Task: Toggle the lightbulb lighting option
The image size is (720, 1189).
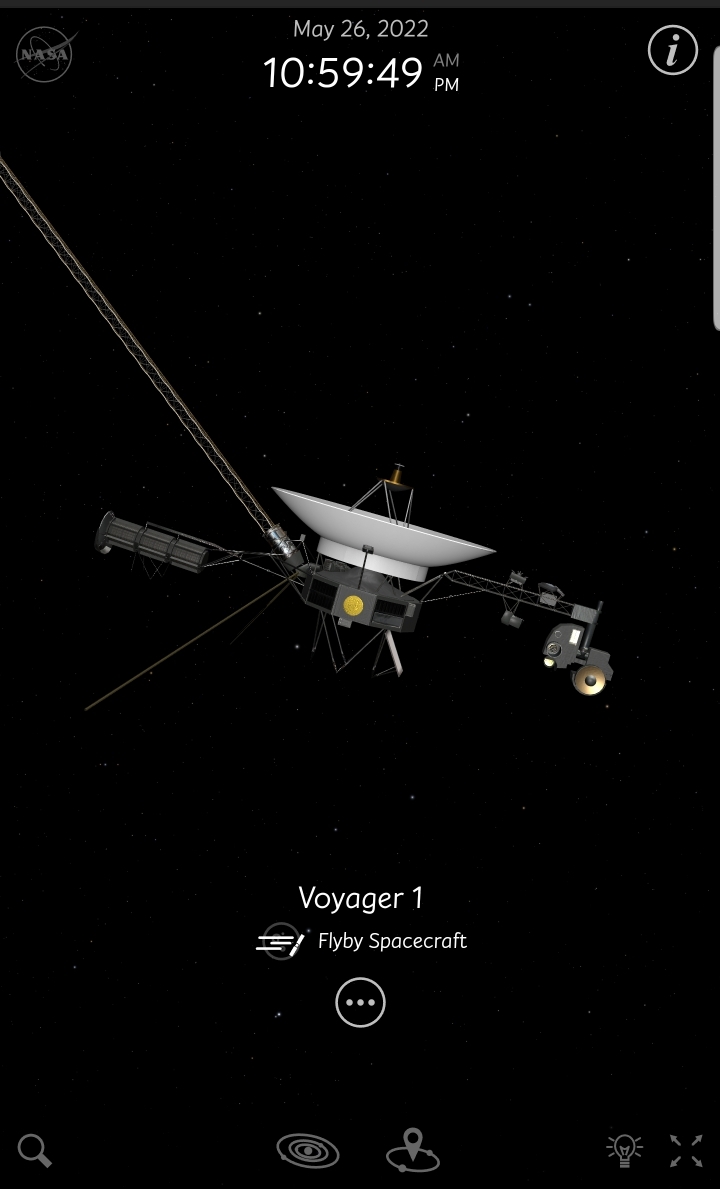Action: [x=625, y=1150]
